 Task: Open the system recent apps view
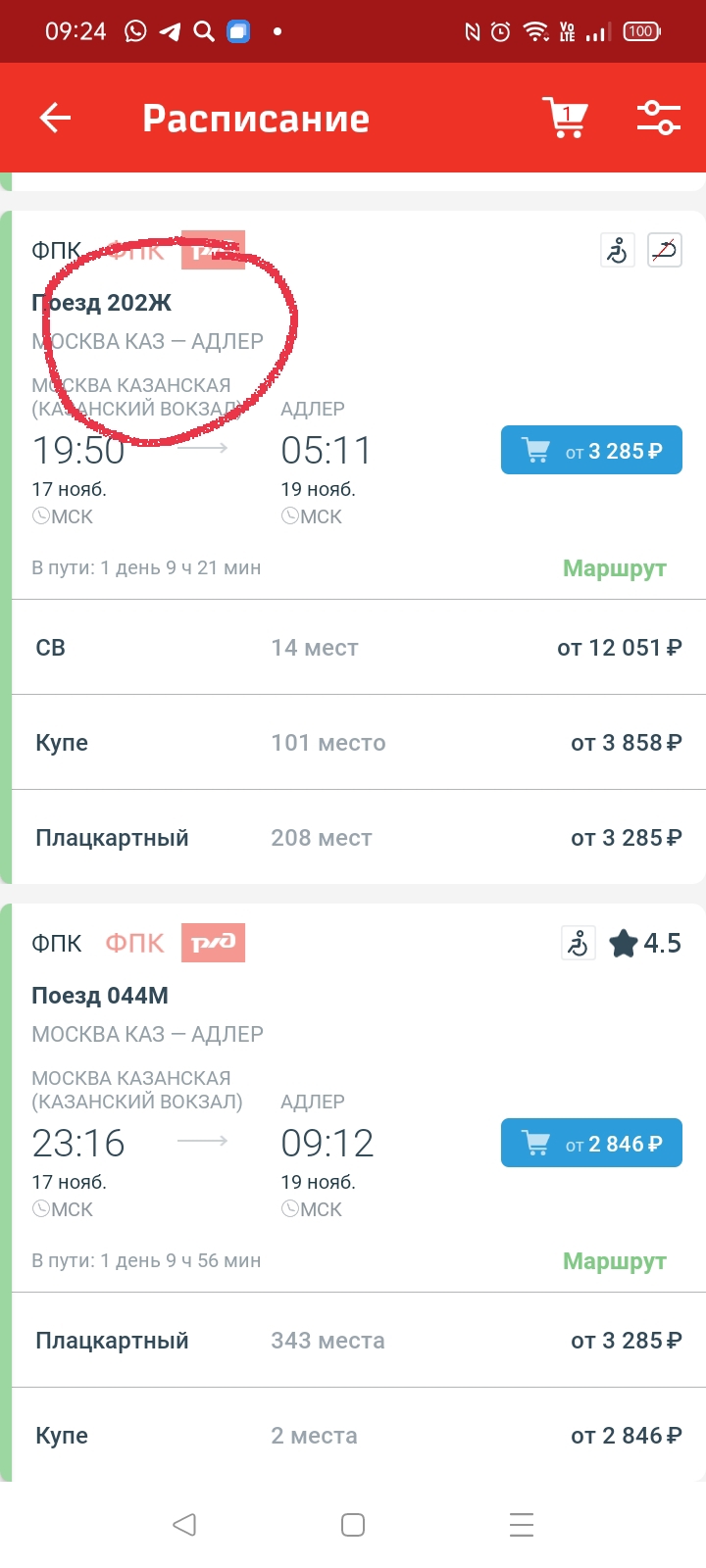click(x=522, y=1525)
